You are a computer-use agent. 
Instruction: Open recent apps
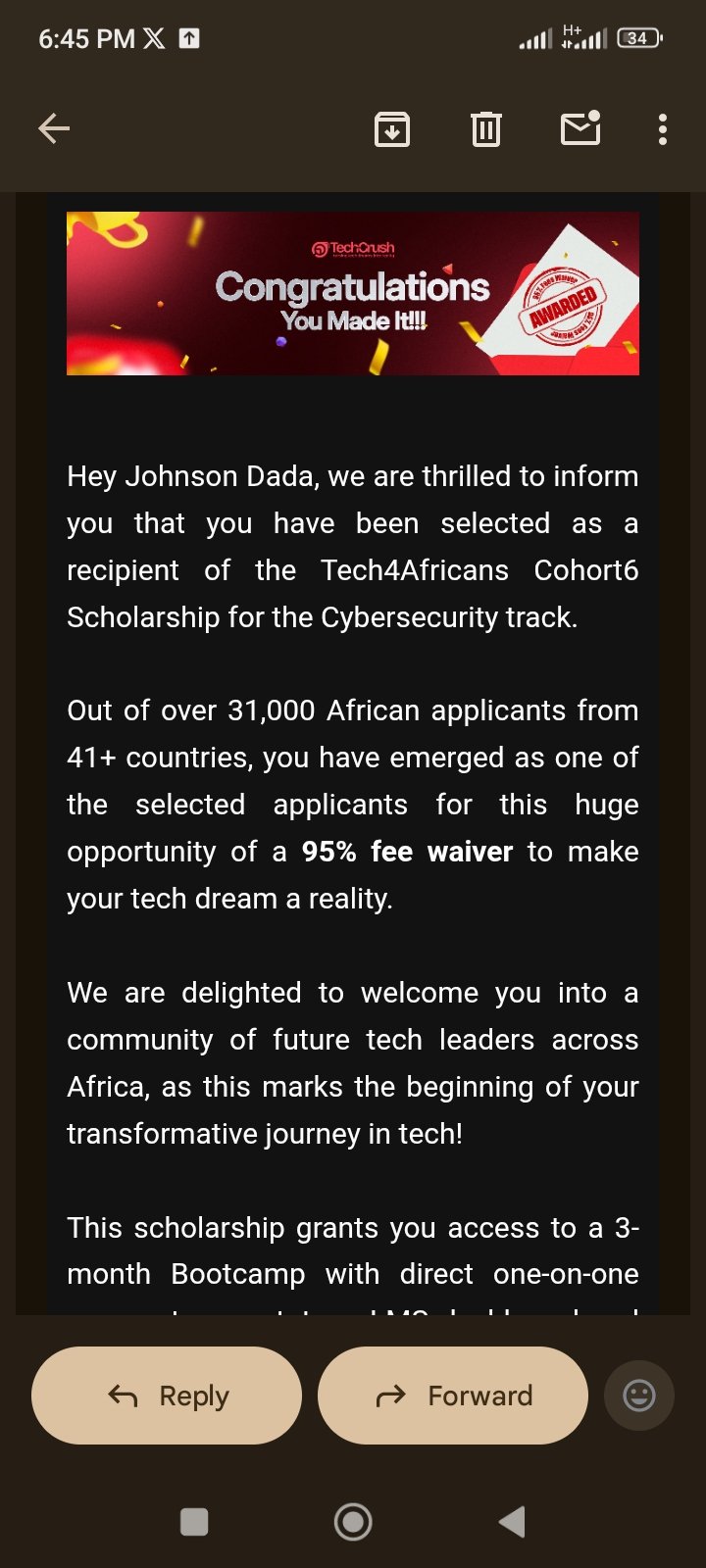pyautogui.click(x=194, y=1522)
